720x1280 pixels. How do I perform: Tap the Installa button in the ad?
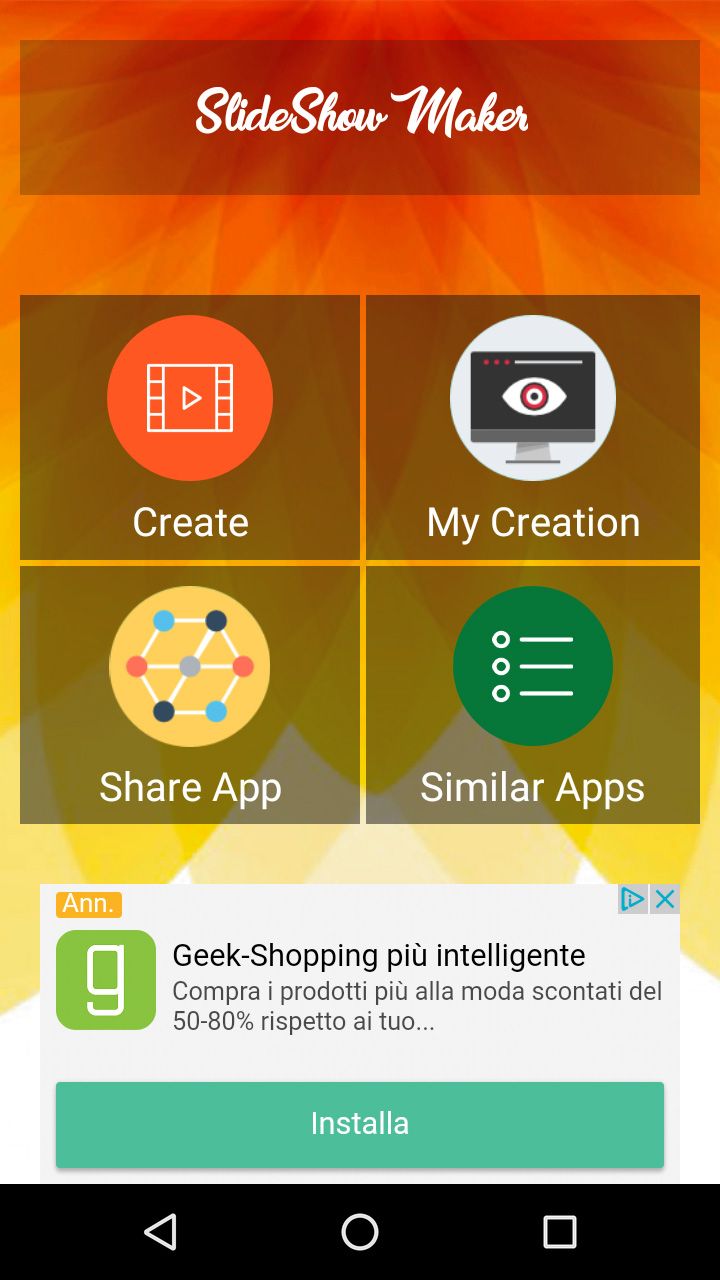pyautogui.click(x=360, y=1124)
